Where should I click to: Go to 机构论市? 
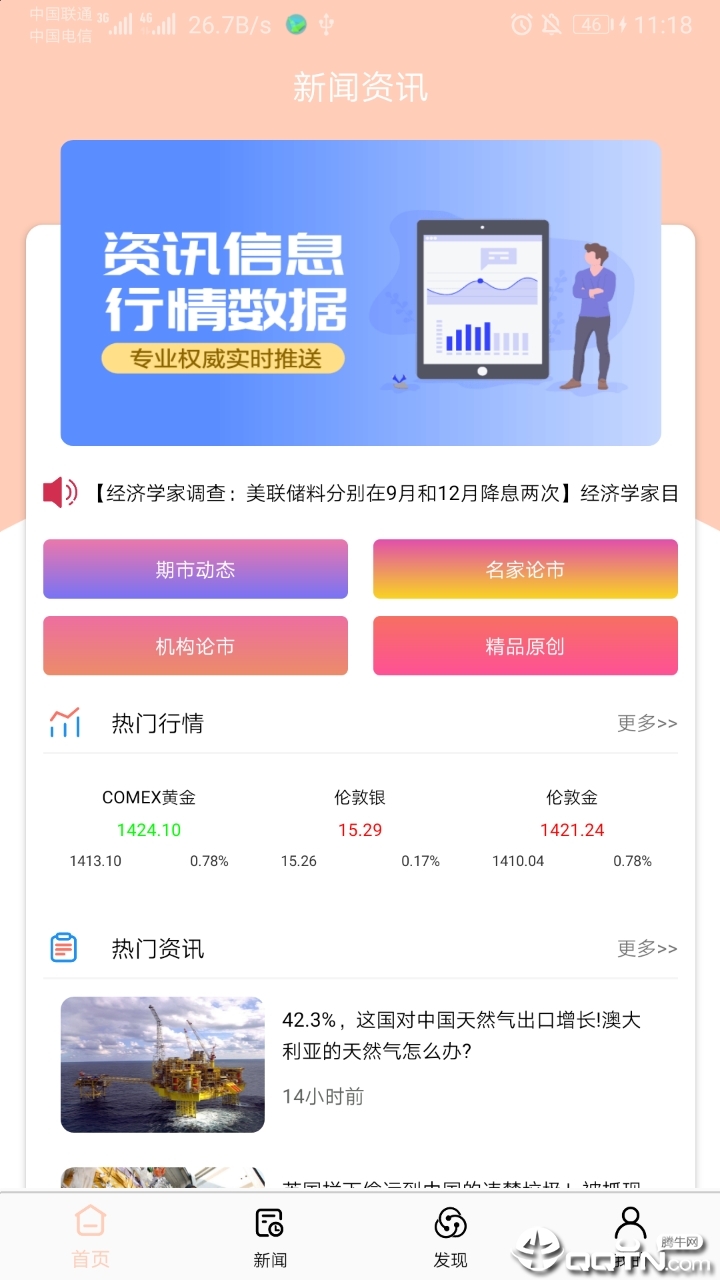pos(195,646)
